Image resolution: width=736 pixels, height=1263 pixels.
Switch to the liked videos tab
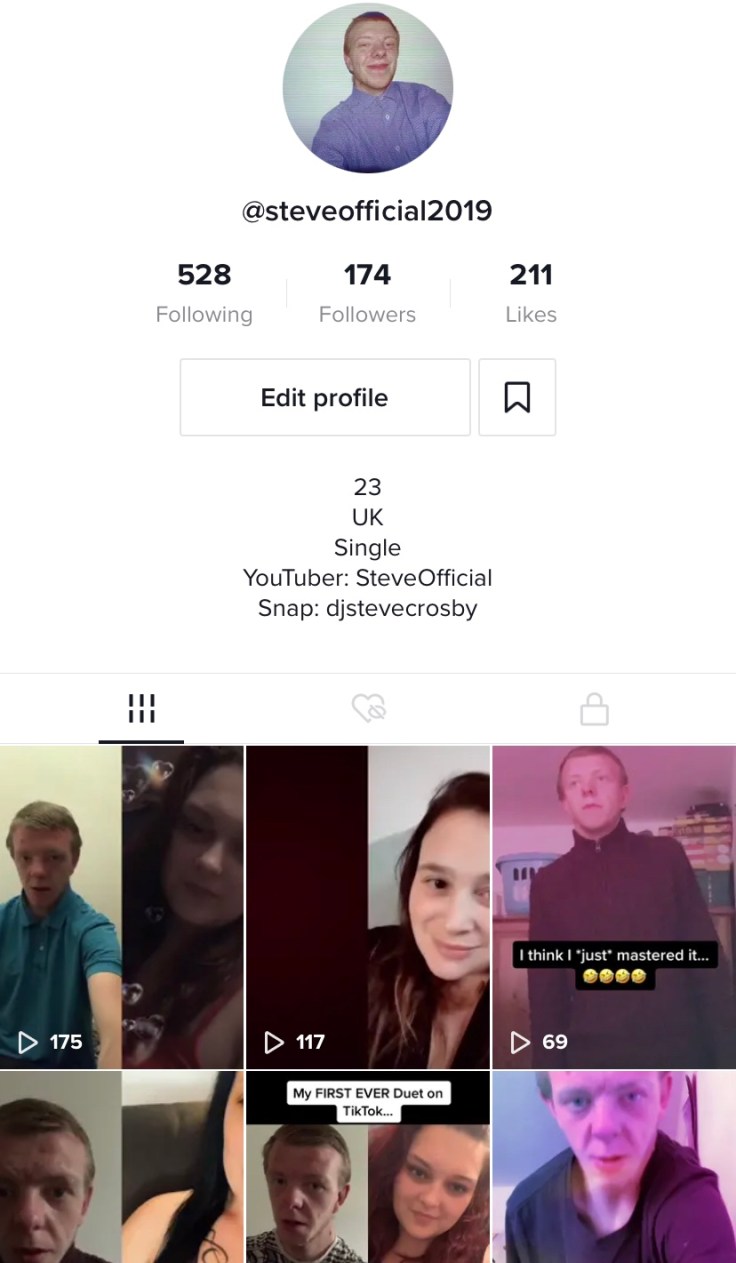pos(368,709)
